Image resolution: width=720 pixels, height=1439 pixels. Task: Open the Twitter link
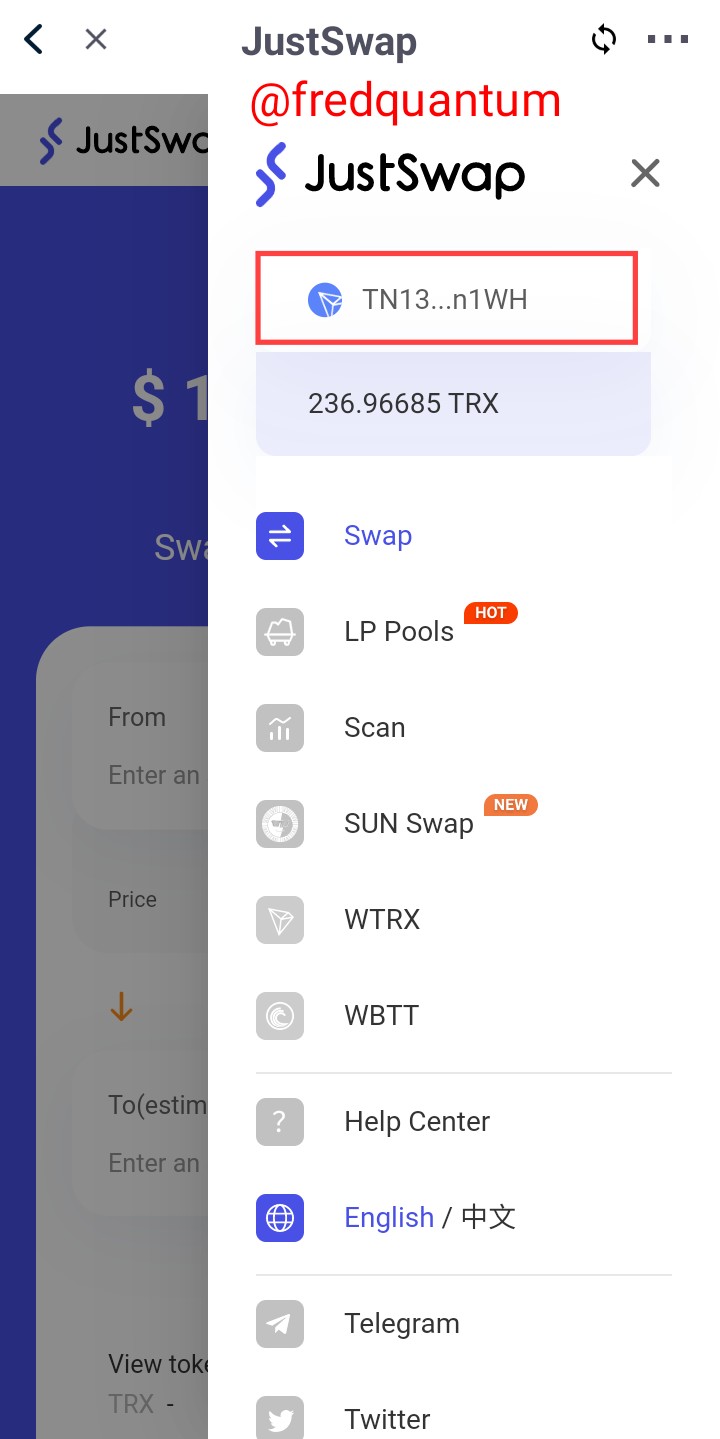(x=387, y=1420)
